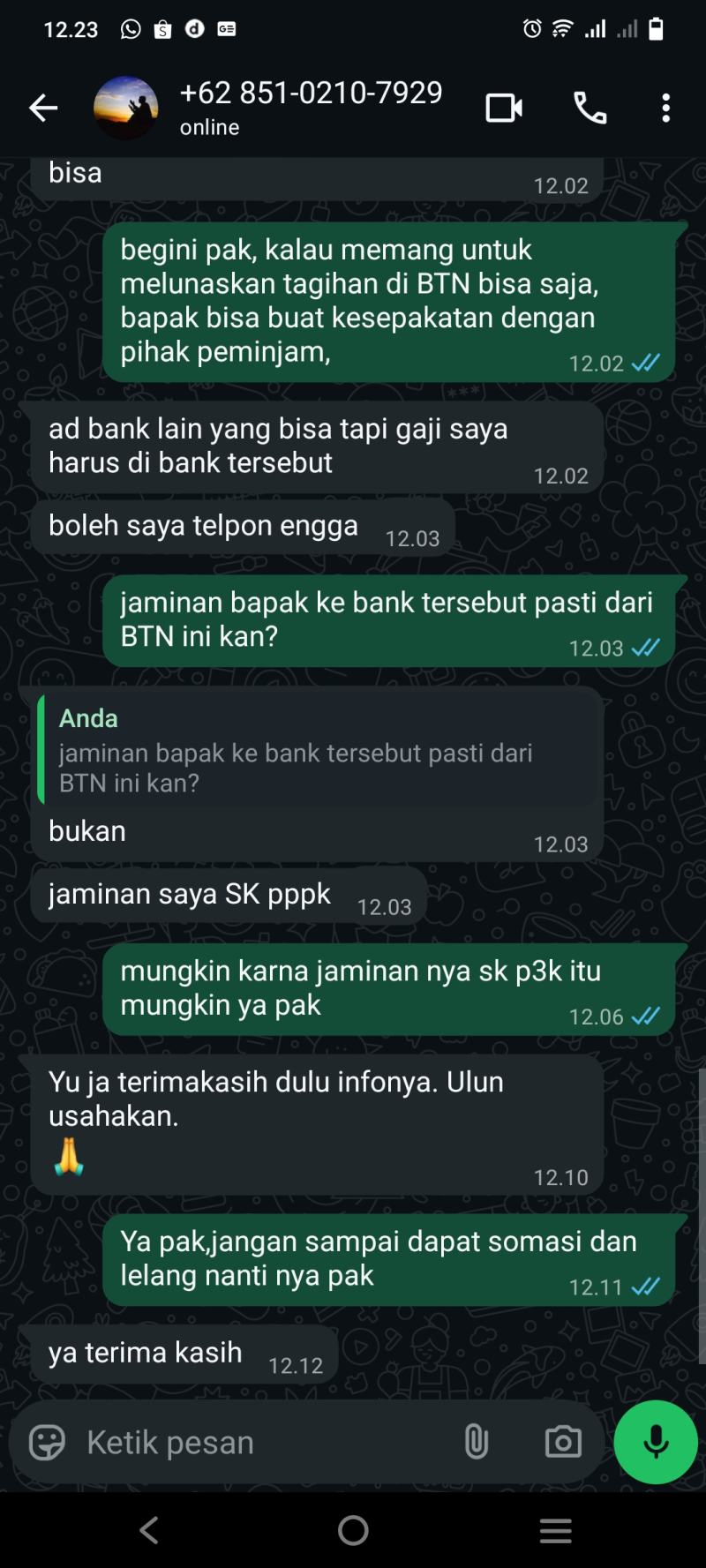Open the attachment paperclip menu
Viewport: 706px width, 1568px height.
coord(476,1443)
